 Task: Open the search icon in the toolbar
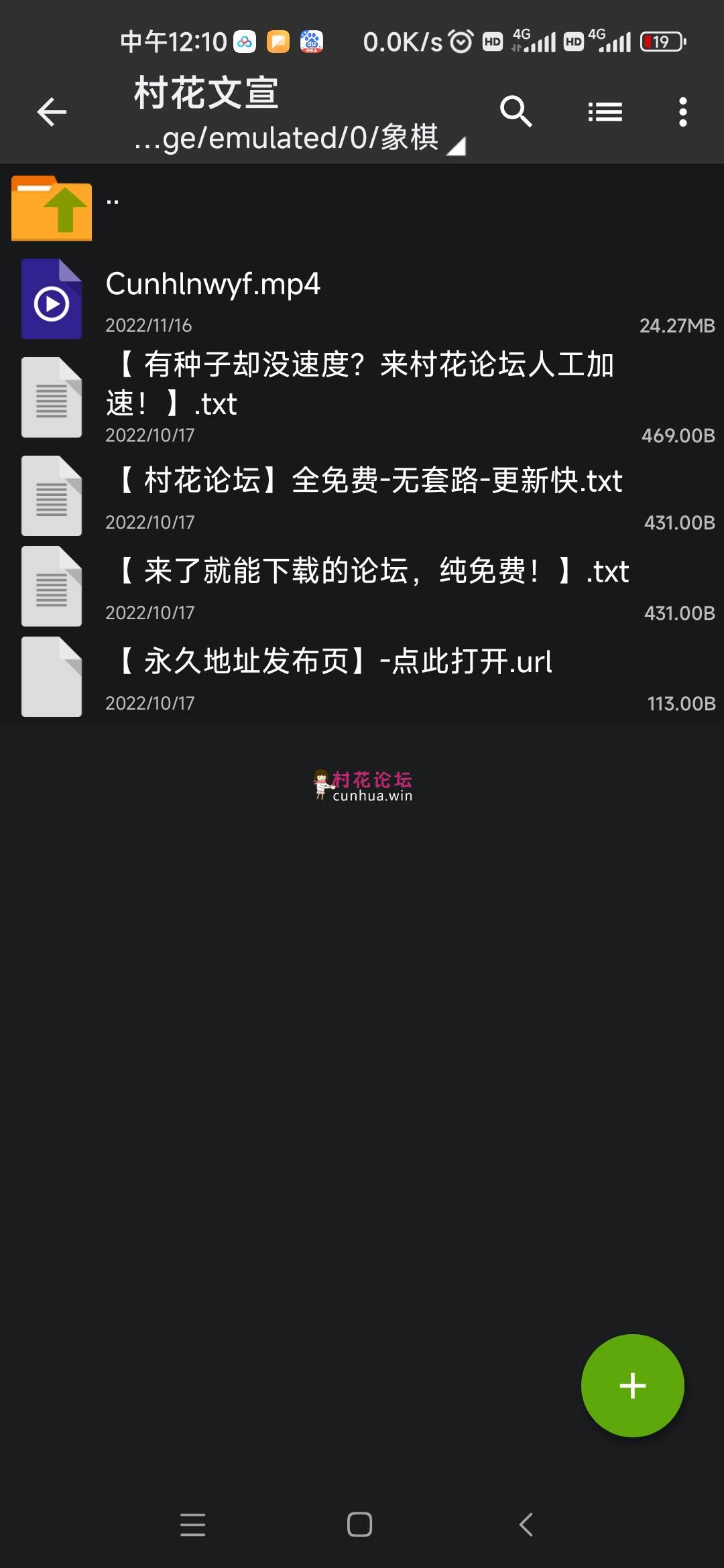click(x=516, y=111)
